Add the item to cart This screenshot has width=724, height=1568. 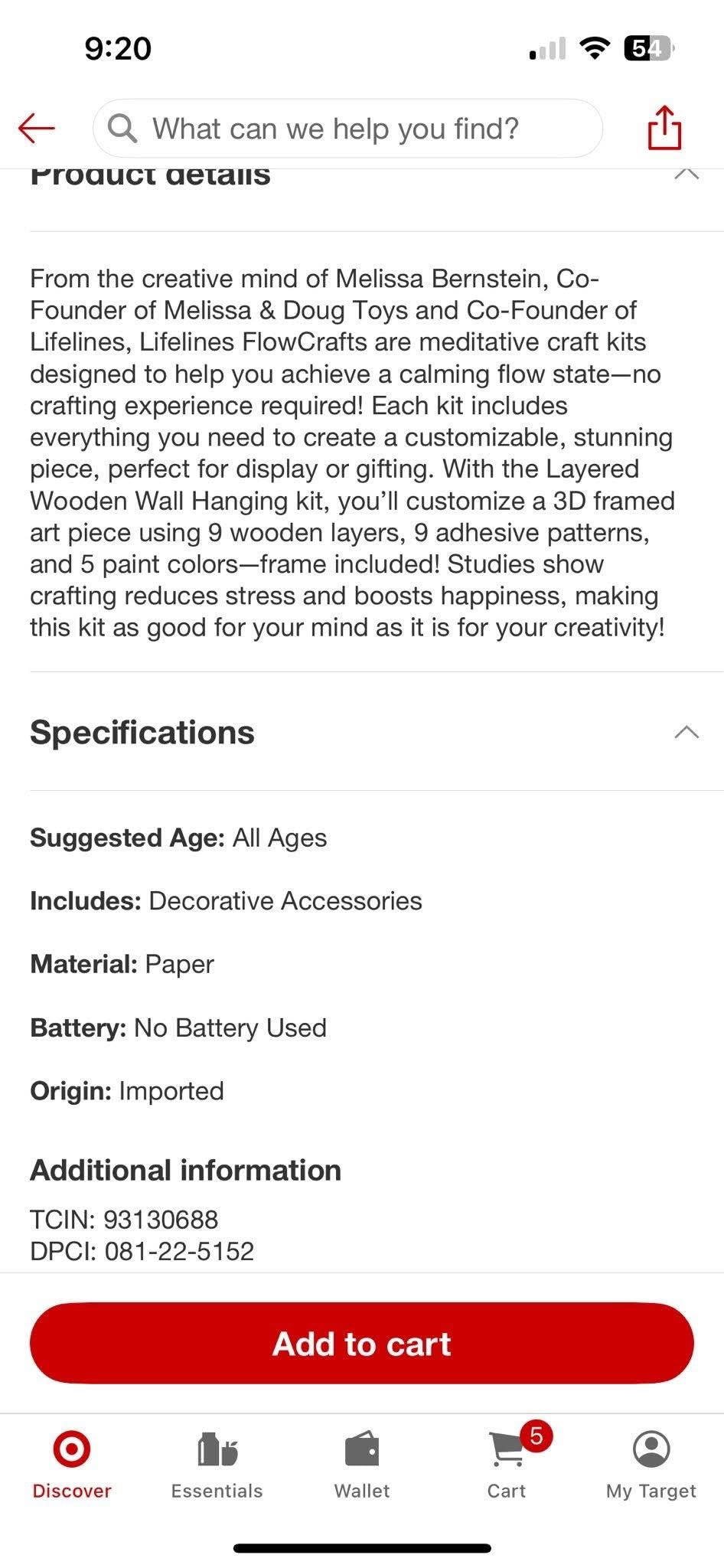pos(362,1344)
